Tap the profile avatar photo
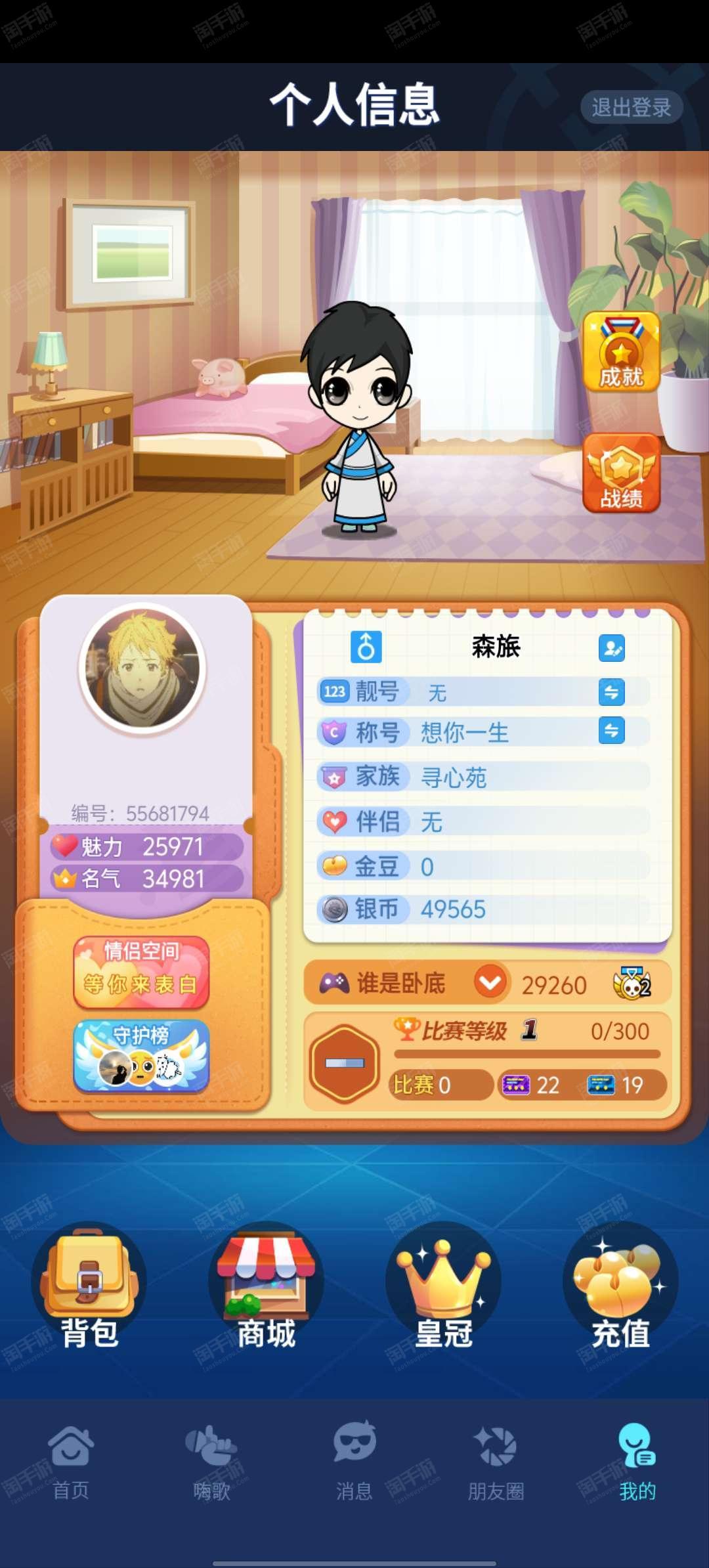Viewport: 709px width, 1568px height. coord(142,667)
